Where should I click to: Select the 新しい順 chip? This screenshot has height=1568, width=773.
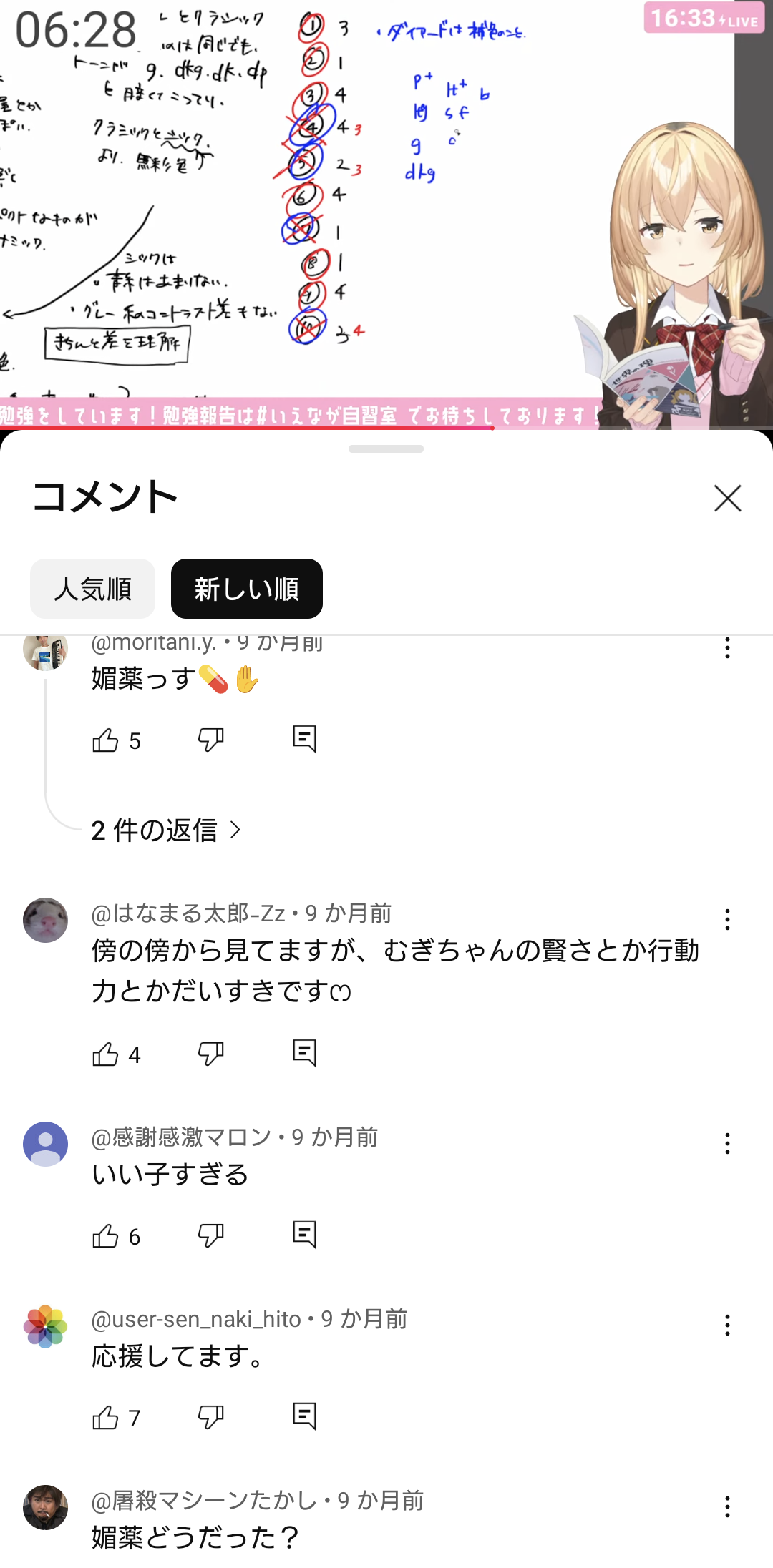pos(246,589)
